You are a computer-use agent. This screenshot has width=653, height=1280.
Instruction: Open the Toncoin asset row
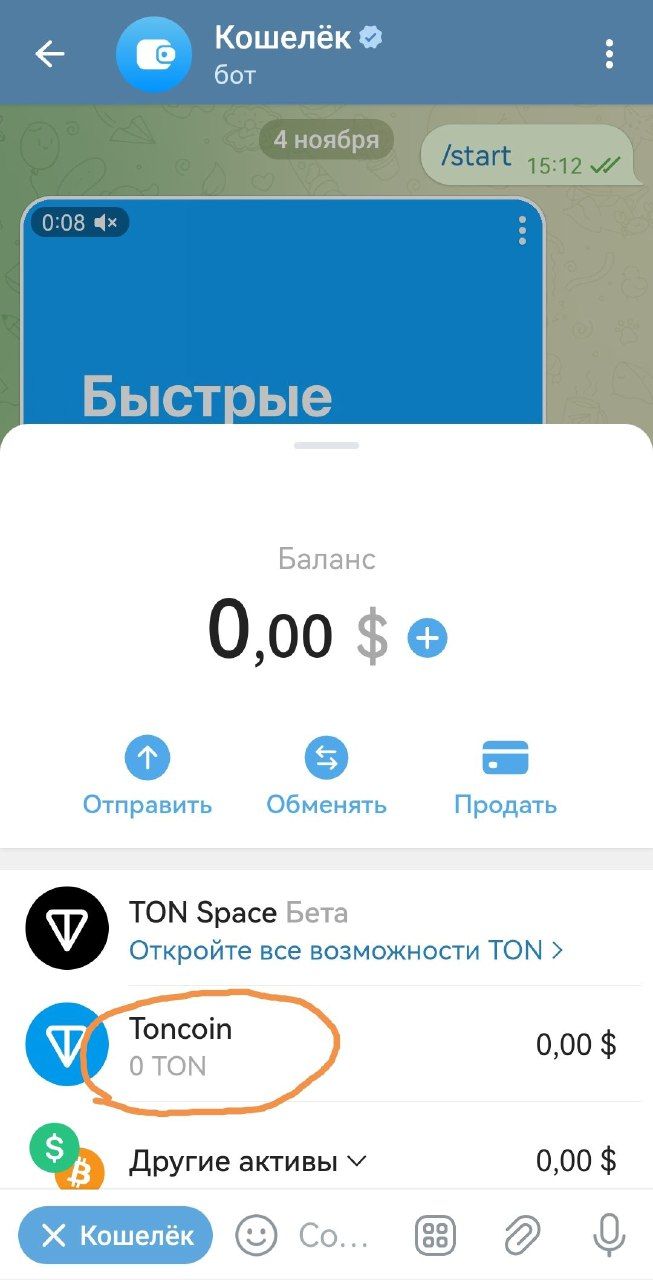point(320,1046)
